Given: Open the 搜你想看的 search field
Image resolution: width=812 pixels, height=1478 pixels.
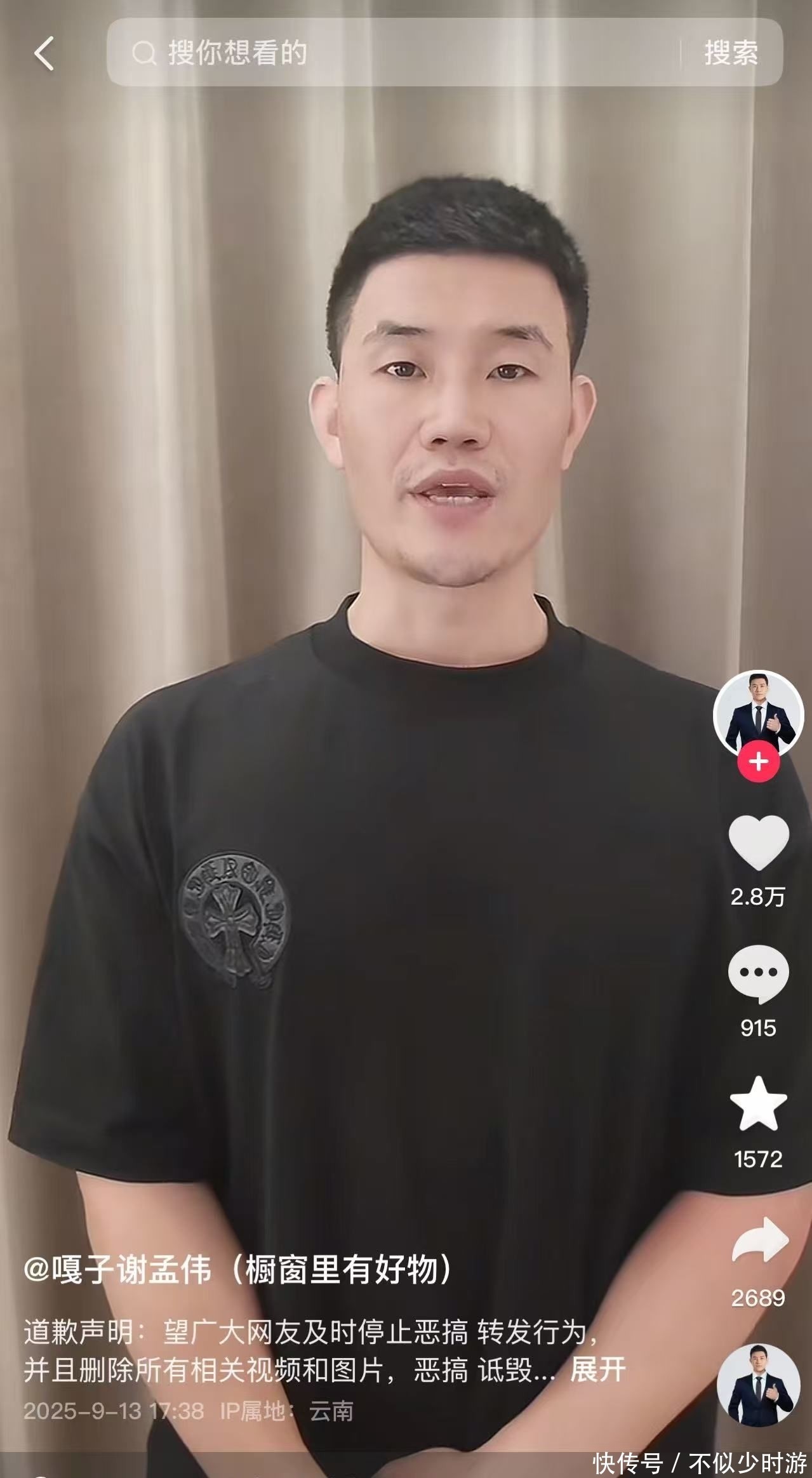Looking at the screenshot, I should [x=394, y=53].
